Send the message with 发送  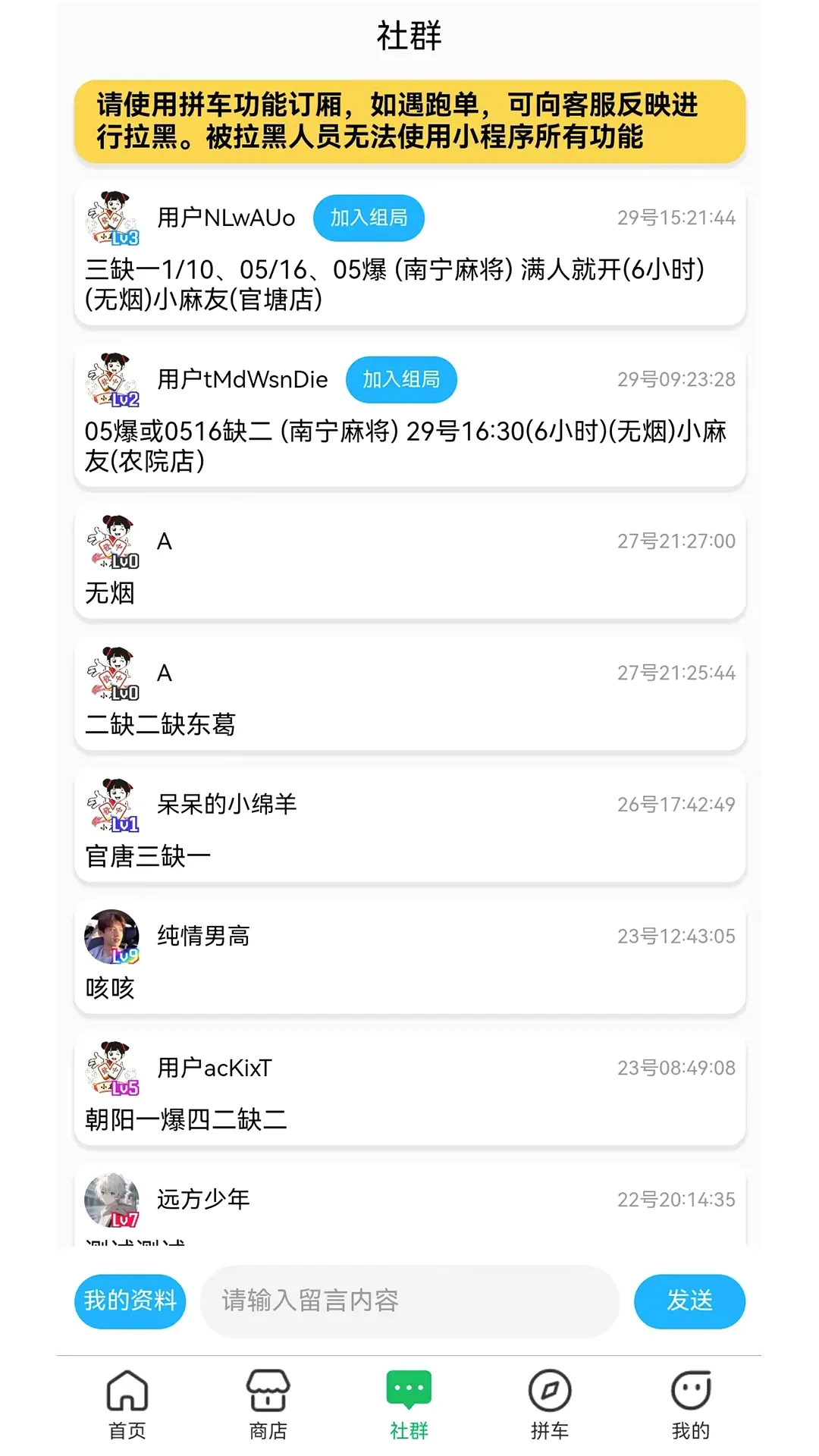pyautogui.click(x=689, y=1301)
